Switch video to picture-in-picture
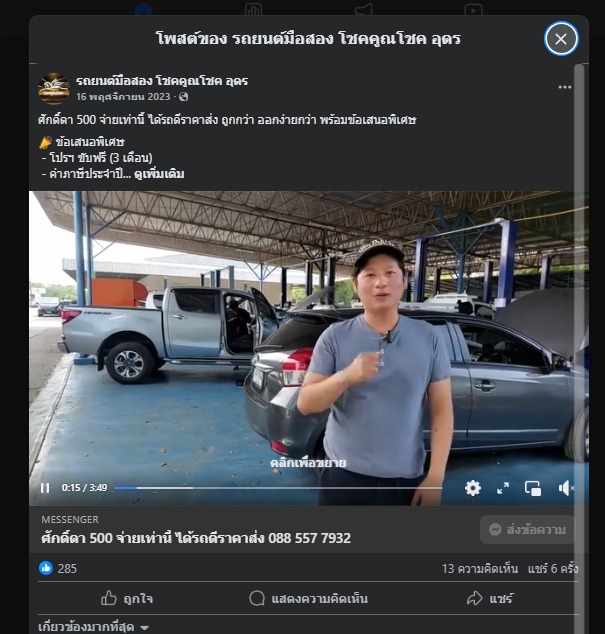 point(533,488)
